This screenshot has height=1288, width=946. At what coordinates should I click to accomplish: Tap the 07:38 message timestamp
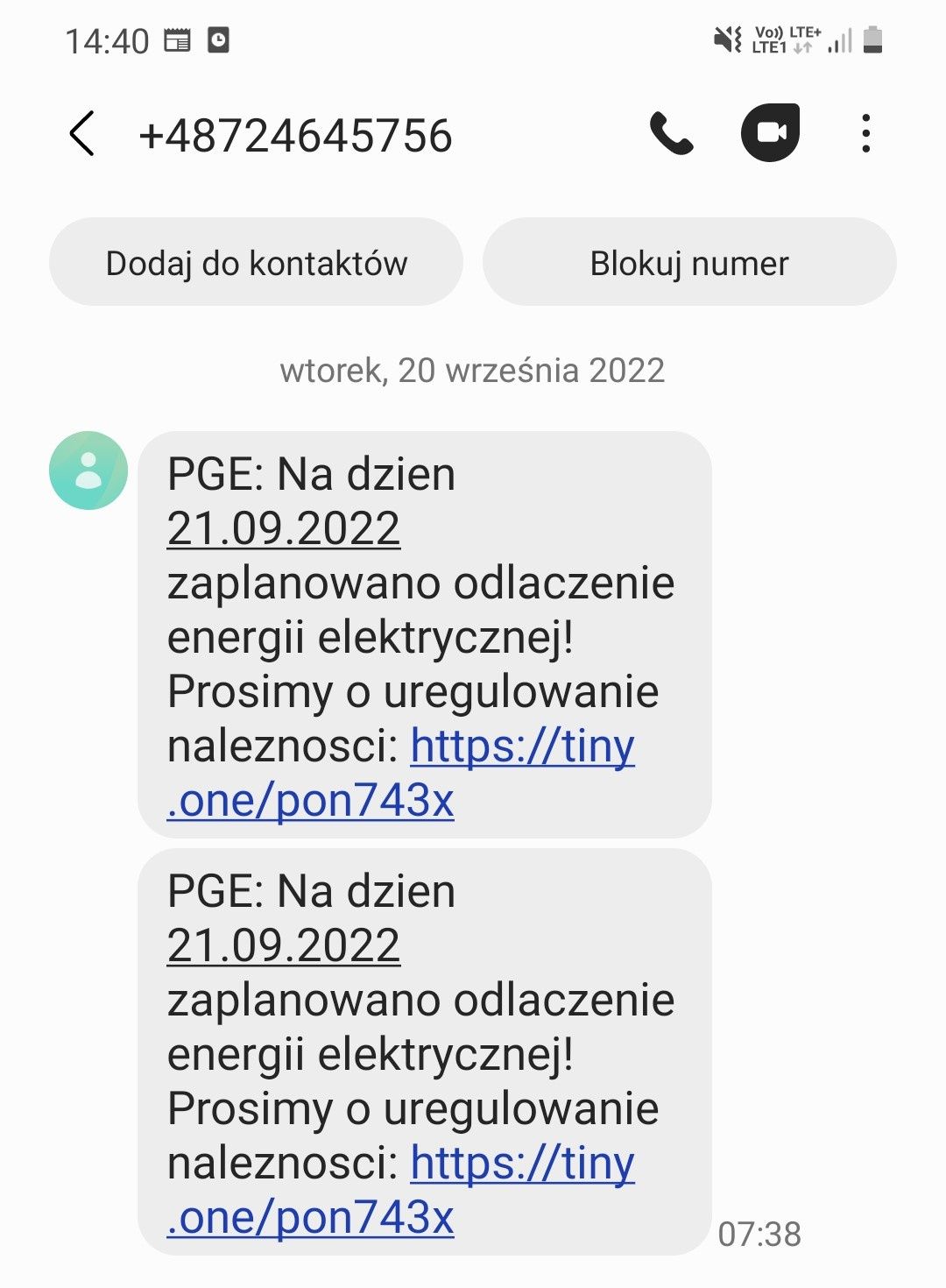click(760, 1231)
